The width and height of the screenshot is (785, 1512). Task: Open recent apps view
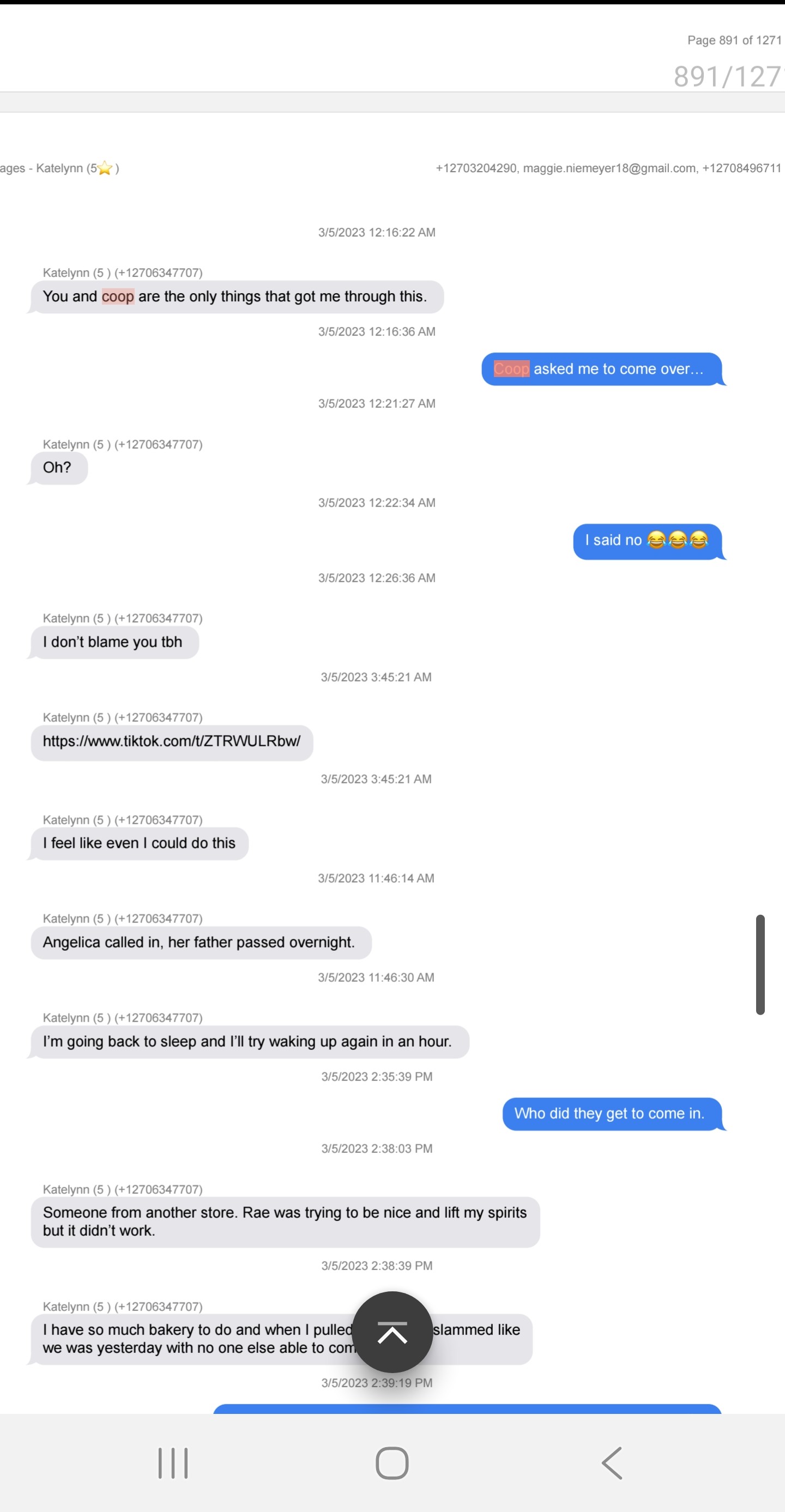tap(173, 1463)
